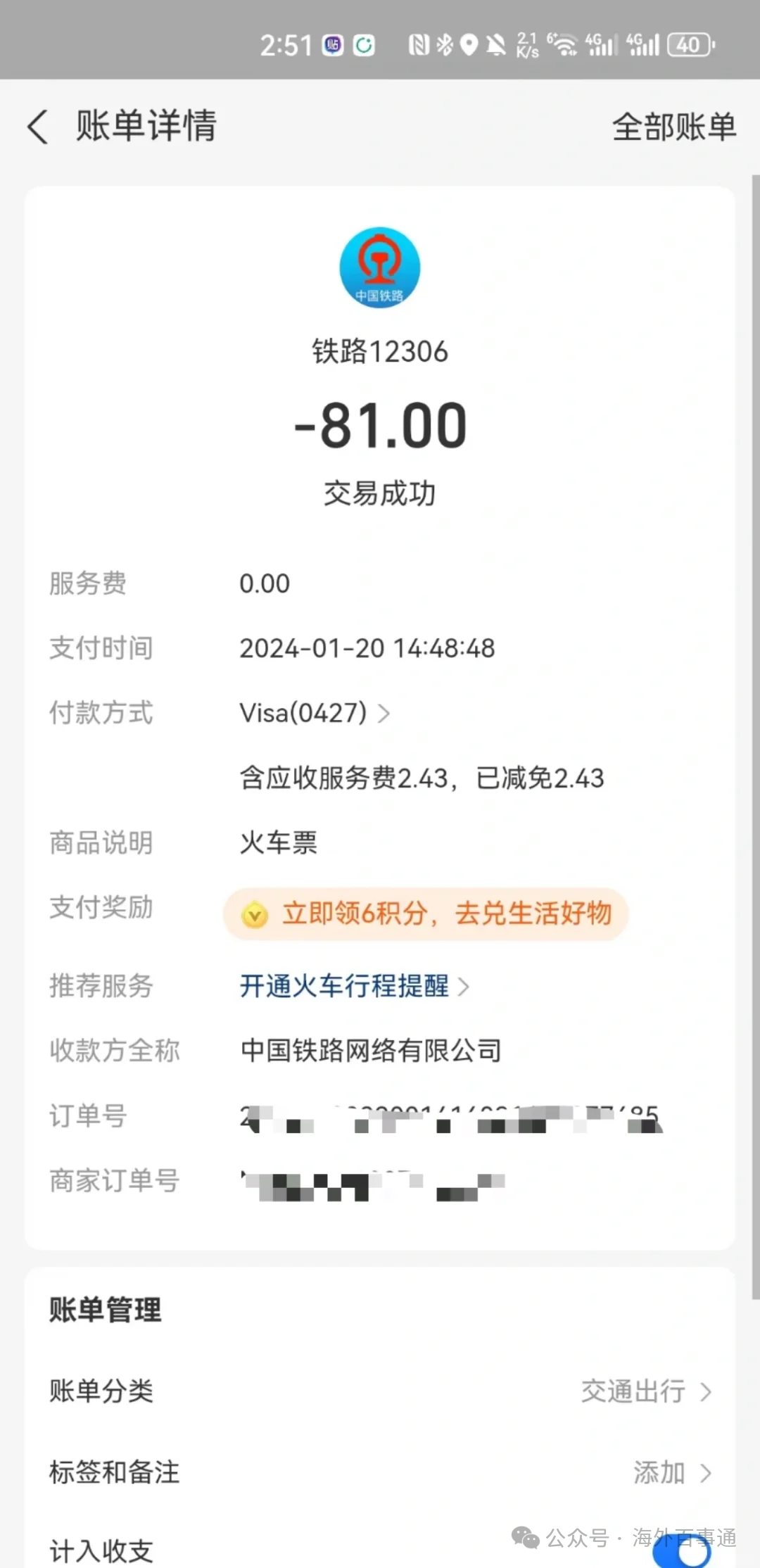Viewport: 760px width, 1568px height.
Task: Toggle the 计入收支 switch
Action: (x=681, y=1551)
